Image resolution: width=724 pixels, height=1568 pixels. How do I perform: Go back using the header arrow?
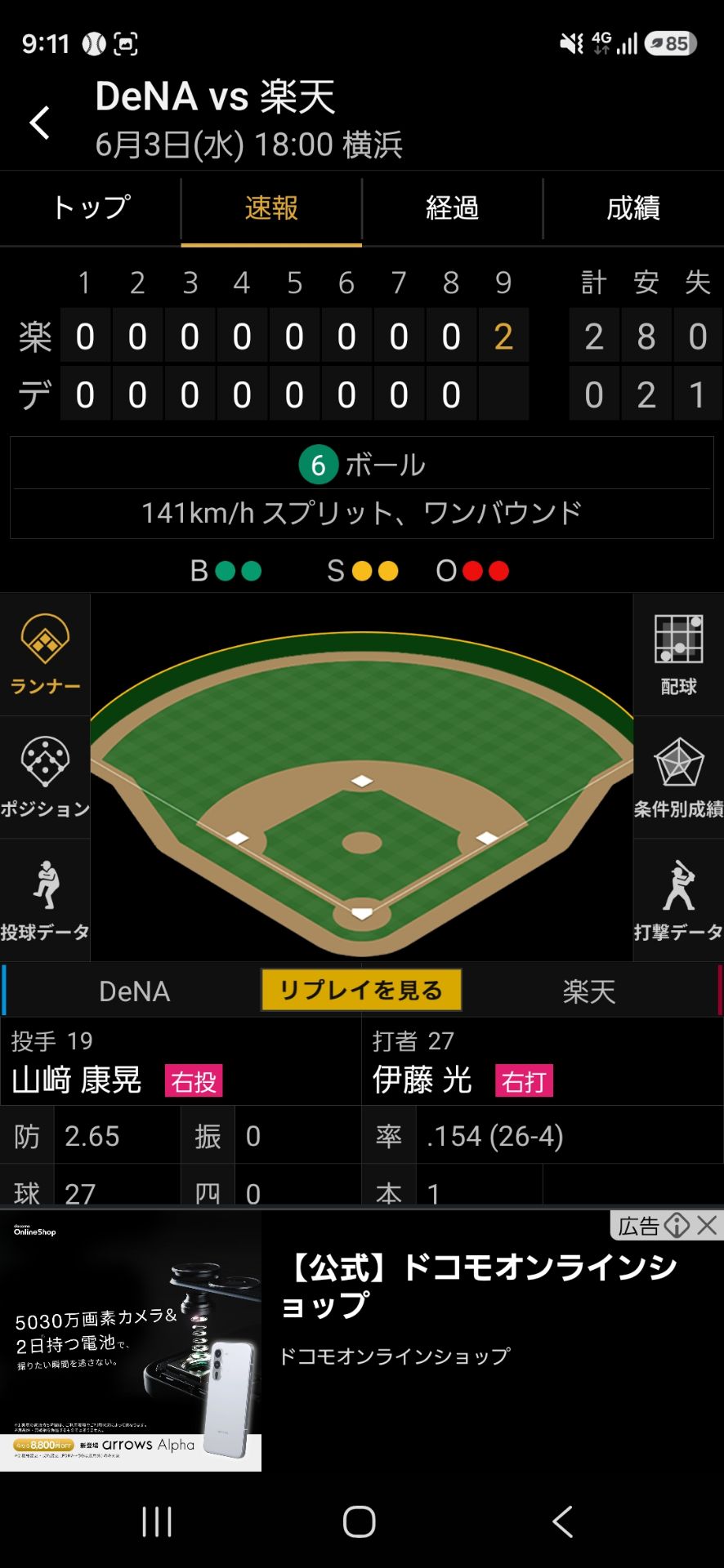point(40,122)
